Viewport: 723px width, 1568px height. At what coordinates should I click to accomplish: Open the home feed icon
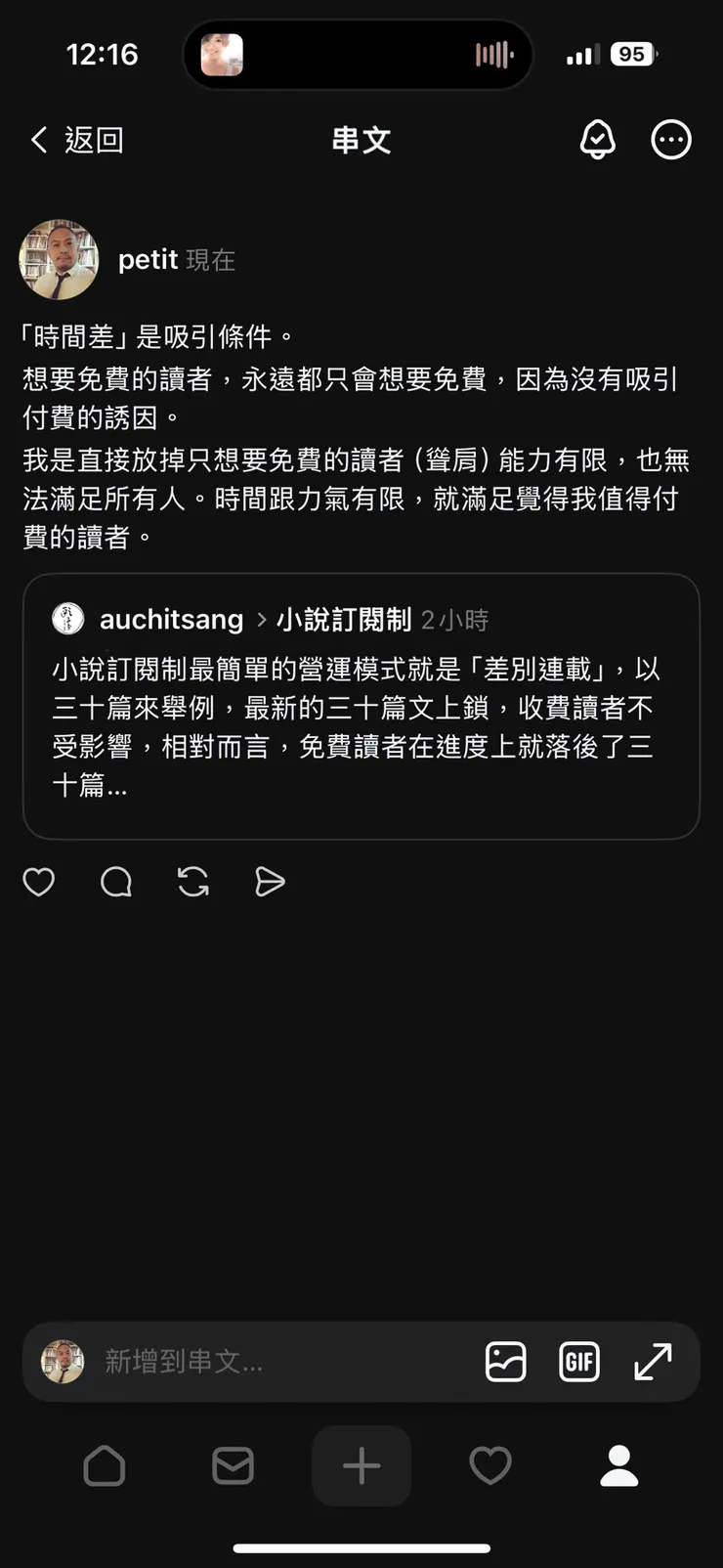coord(105,1465)
